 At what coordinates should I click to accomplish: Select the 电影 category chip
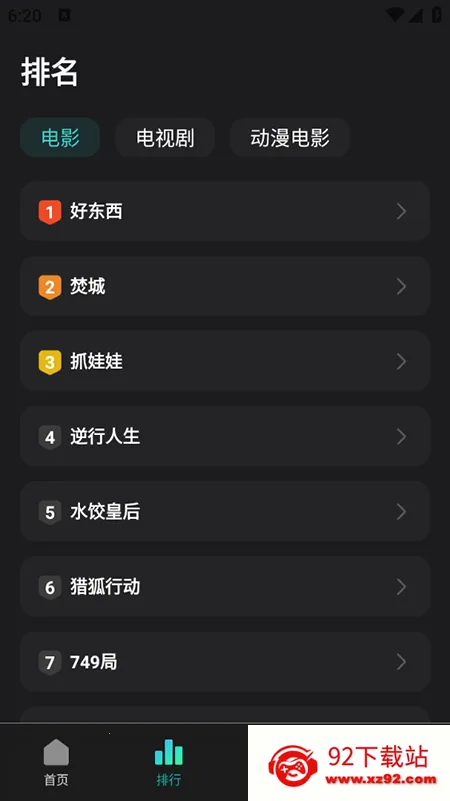(x=60, y=137)
